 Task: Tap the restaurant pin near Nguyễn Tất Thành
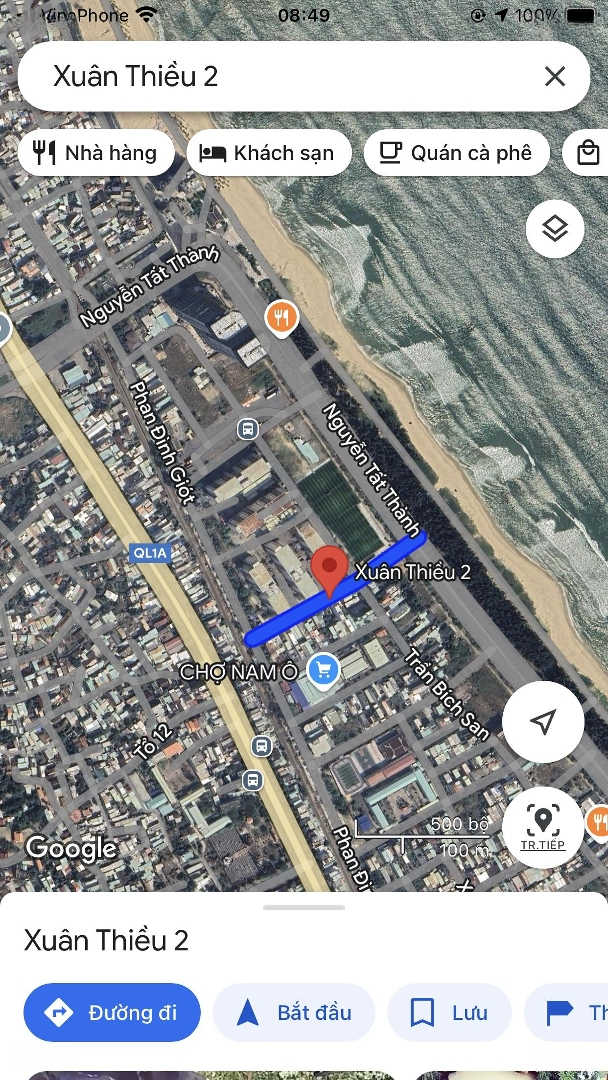[x=282, y=319]
